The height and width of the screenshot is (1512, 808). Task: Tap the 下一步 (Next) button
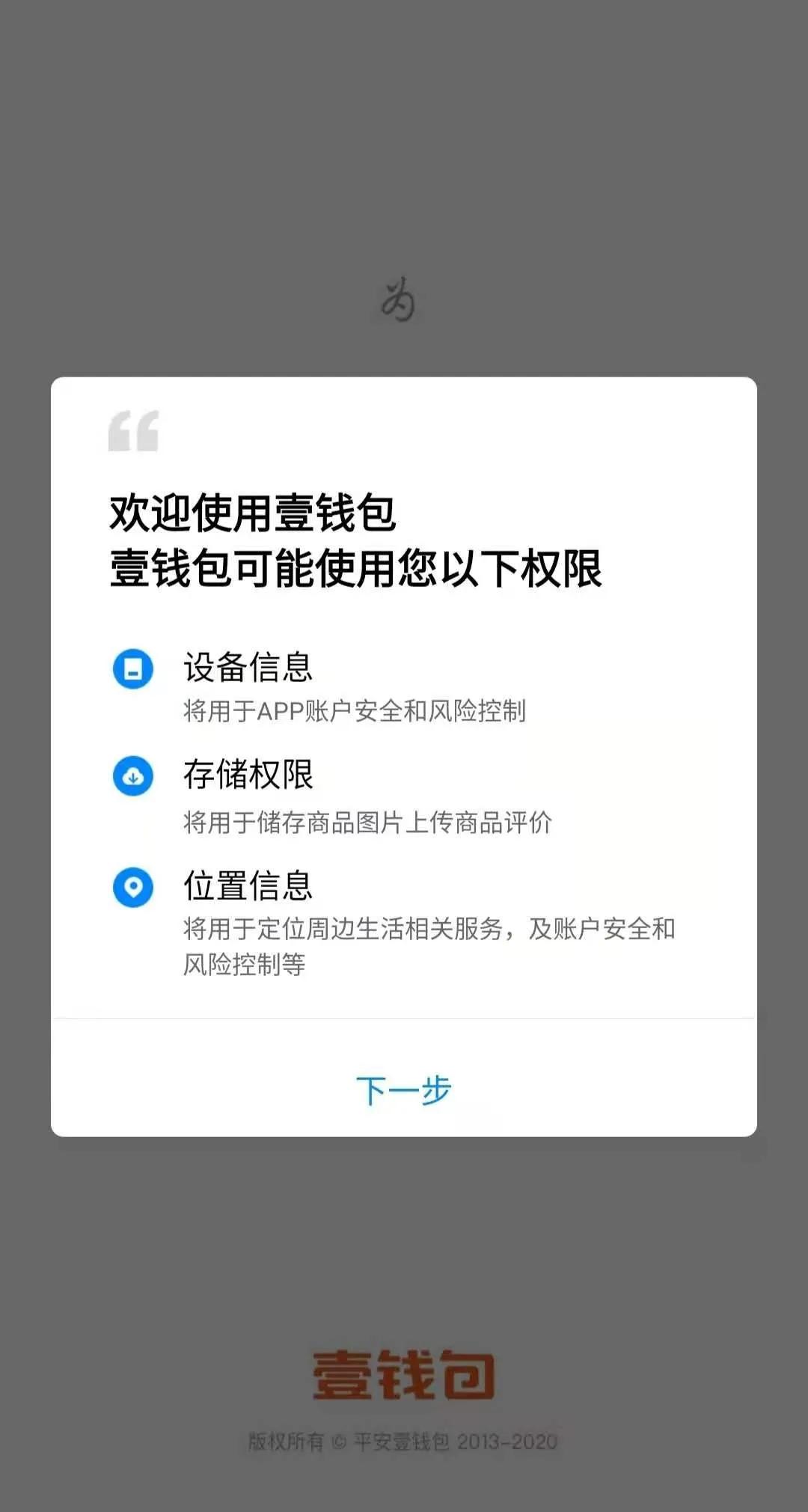click(x=404, y=1091)
